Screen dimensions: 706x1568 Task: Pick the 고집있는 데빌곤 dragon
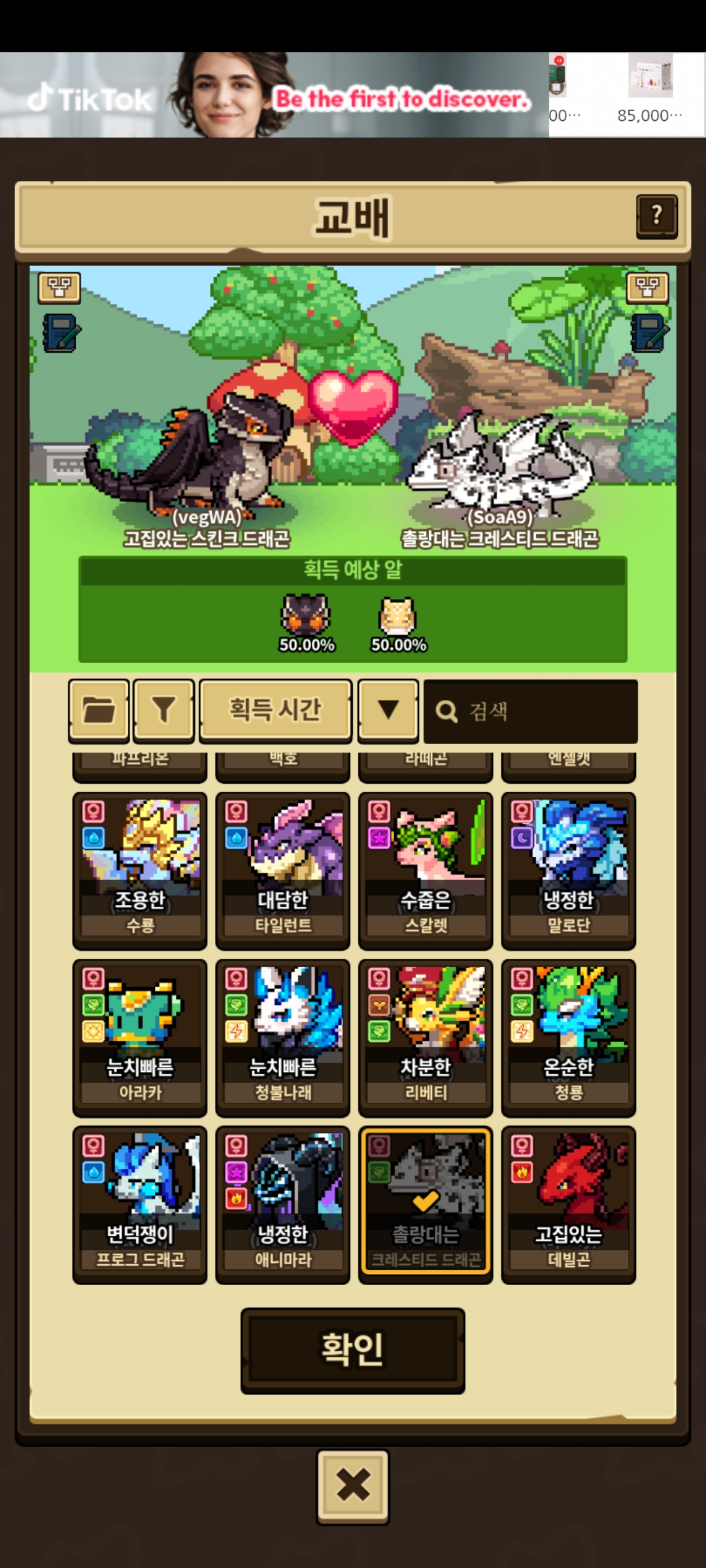click(568, 1204)
